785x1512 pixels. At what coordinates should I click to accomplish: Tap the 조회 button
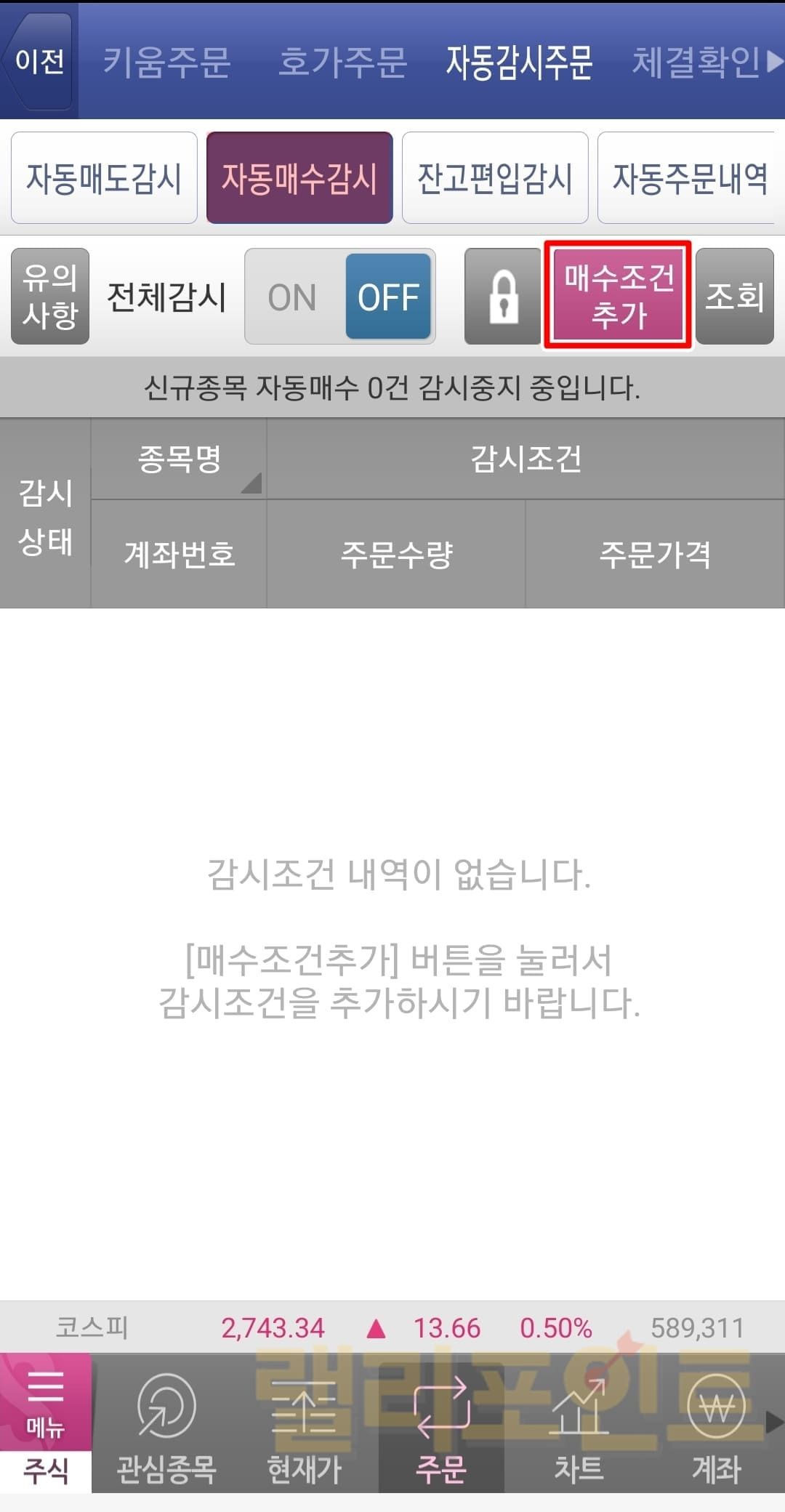734,296
